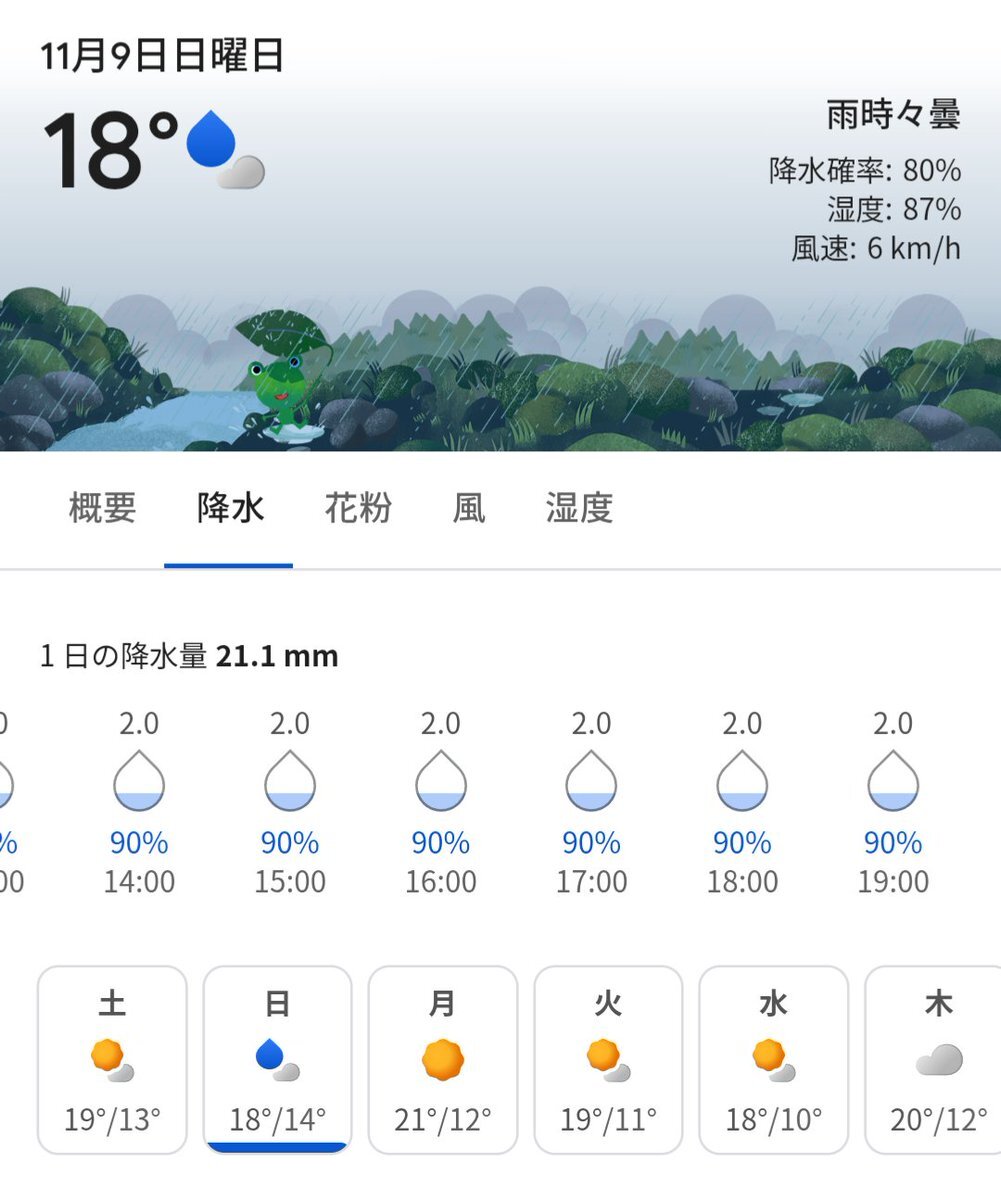
Task: Choose the 火 forecast card
Action: coord(608,1060)
